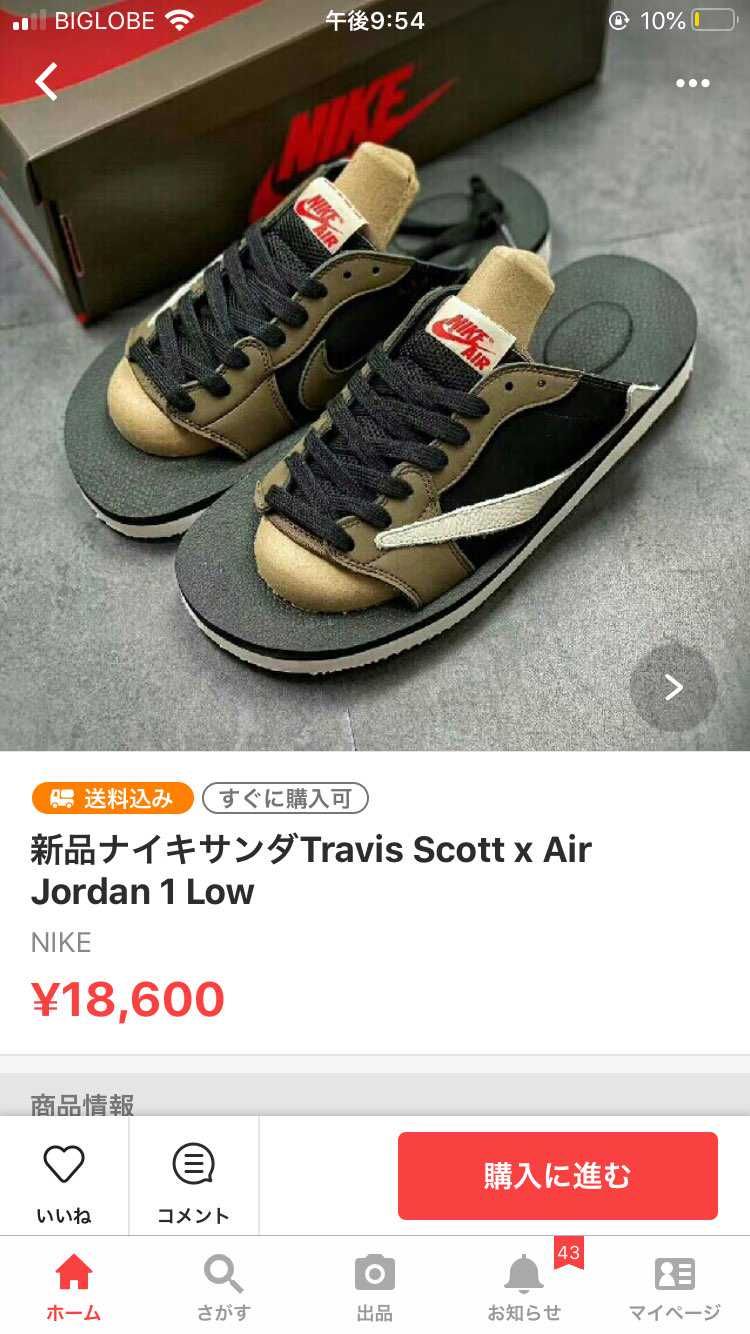Open the Travis Scott product title
Viewport: 750px width, 1334px height.
(x=310, y=870)
